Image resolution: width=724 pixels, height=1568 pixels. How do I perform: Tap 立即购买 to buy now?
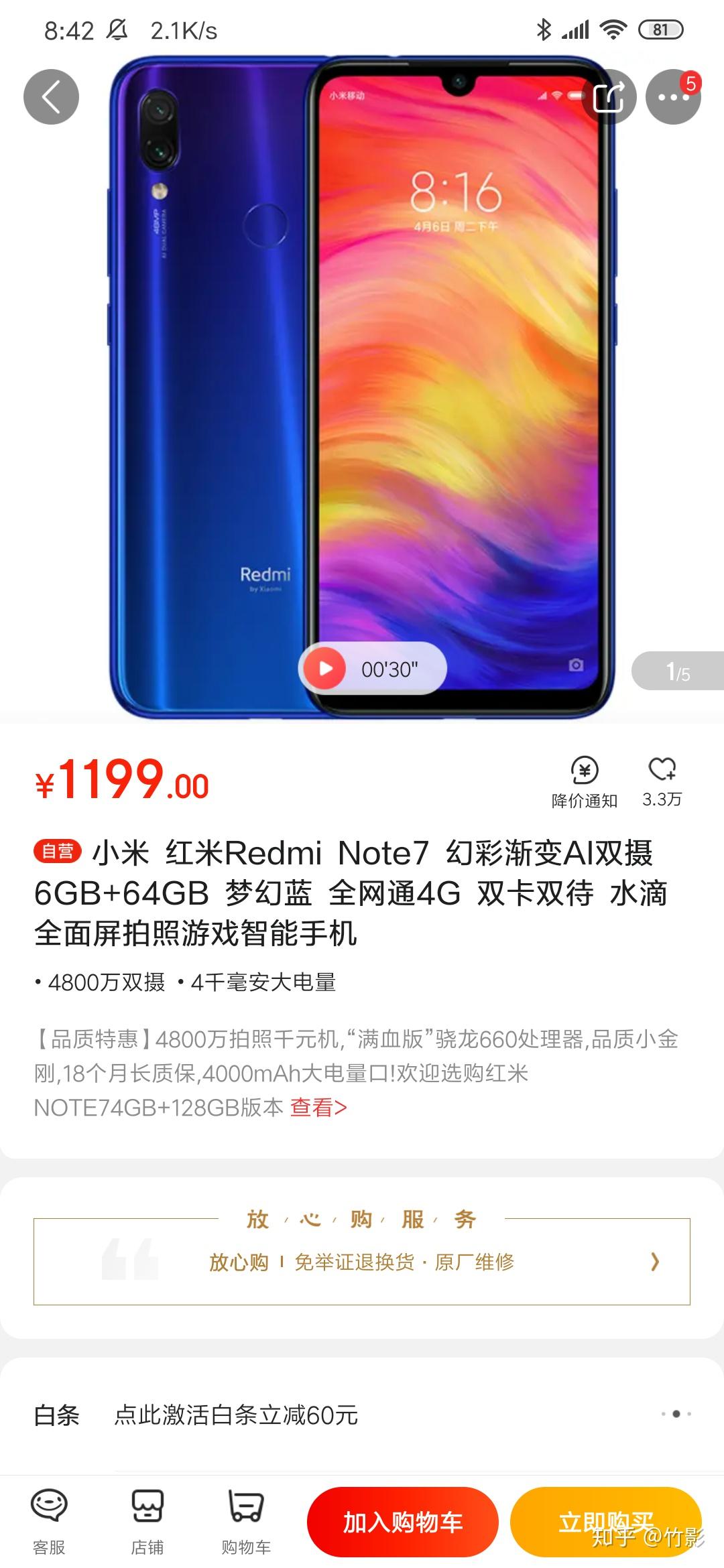pyautogui.click(x=605, y=1522)
